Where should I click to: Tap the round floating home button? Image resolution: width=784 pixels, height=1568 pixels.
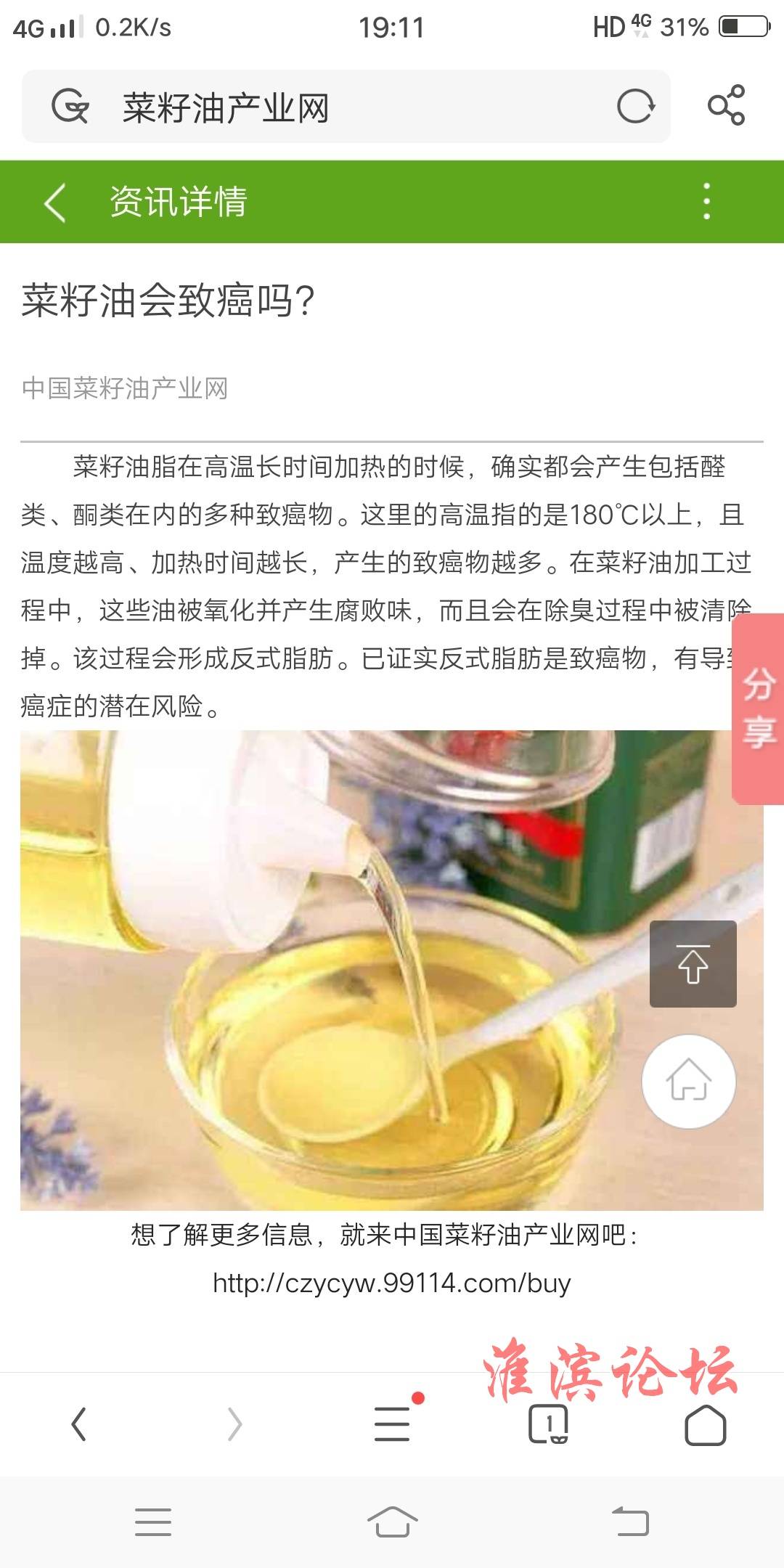[x=688, y=1081]
